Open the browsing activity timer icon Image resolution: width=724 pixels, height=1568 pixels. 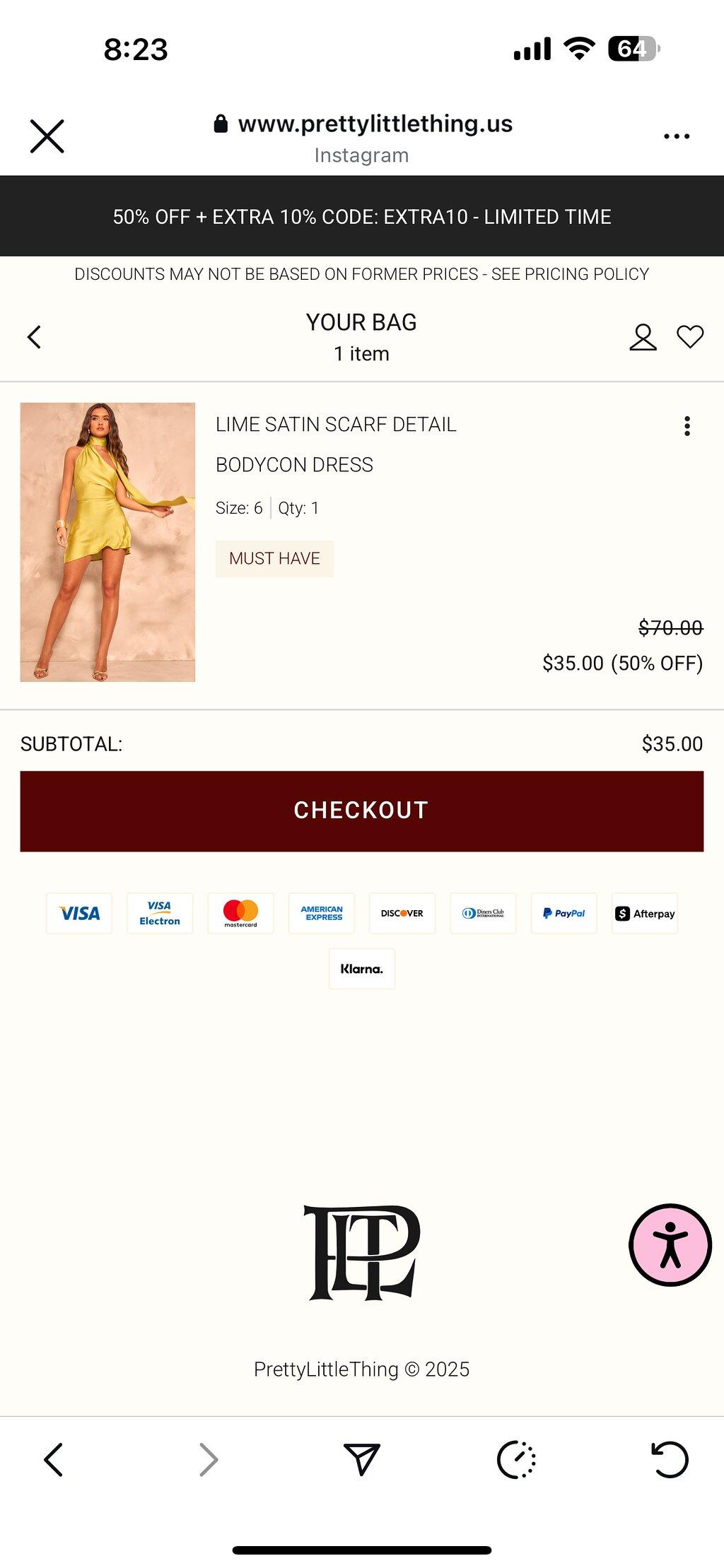[516, 1459]
